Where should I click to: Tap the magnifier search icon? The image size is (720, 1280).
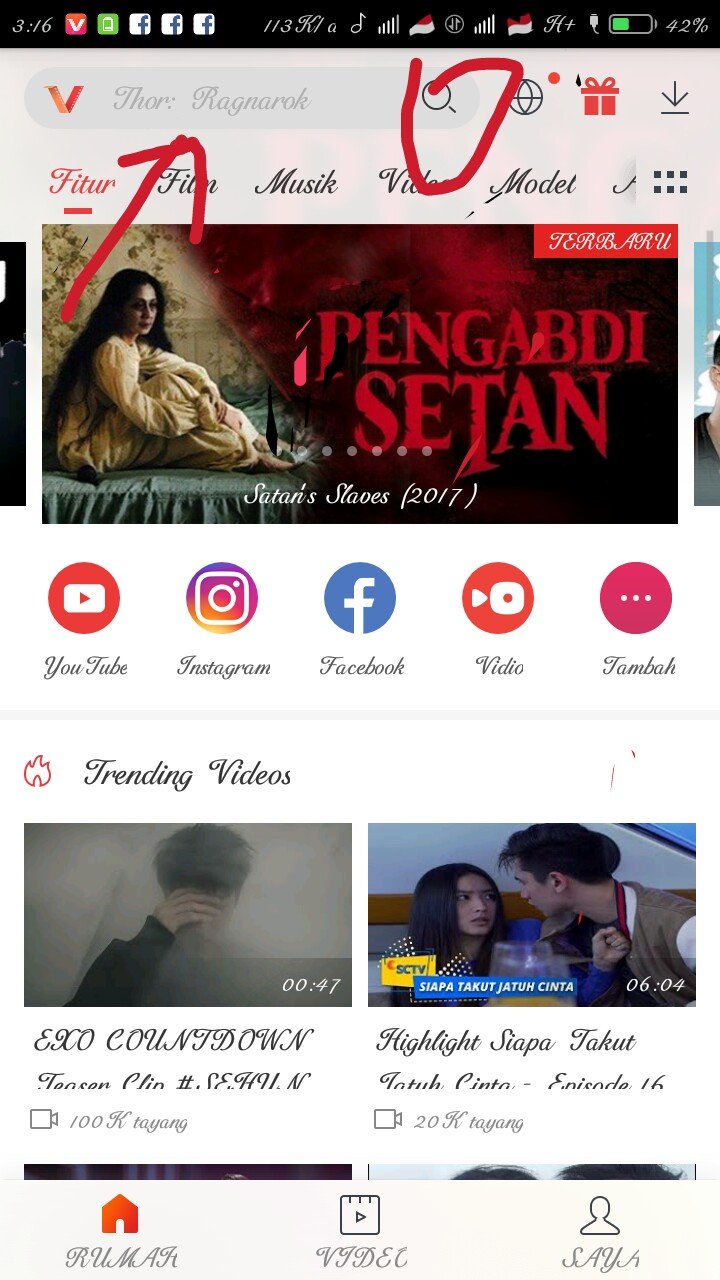click(x=439, y=98)
